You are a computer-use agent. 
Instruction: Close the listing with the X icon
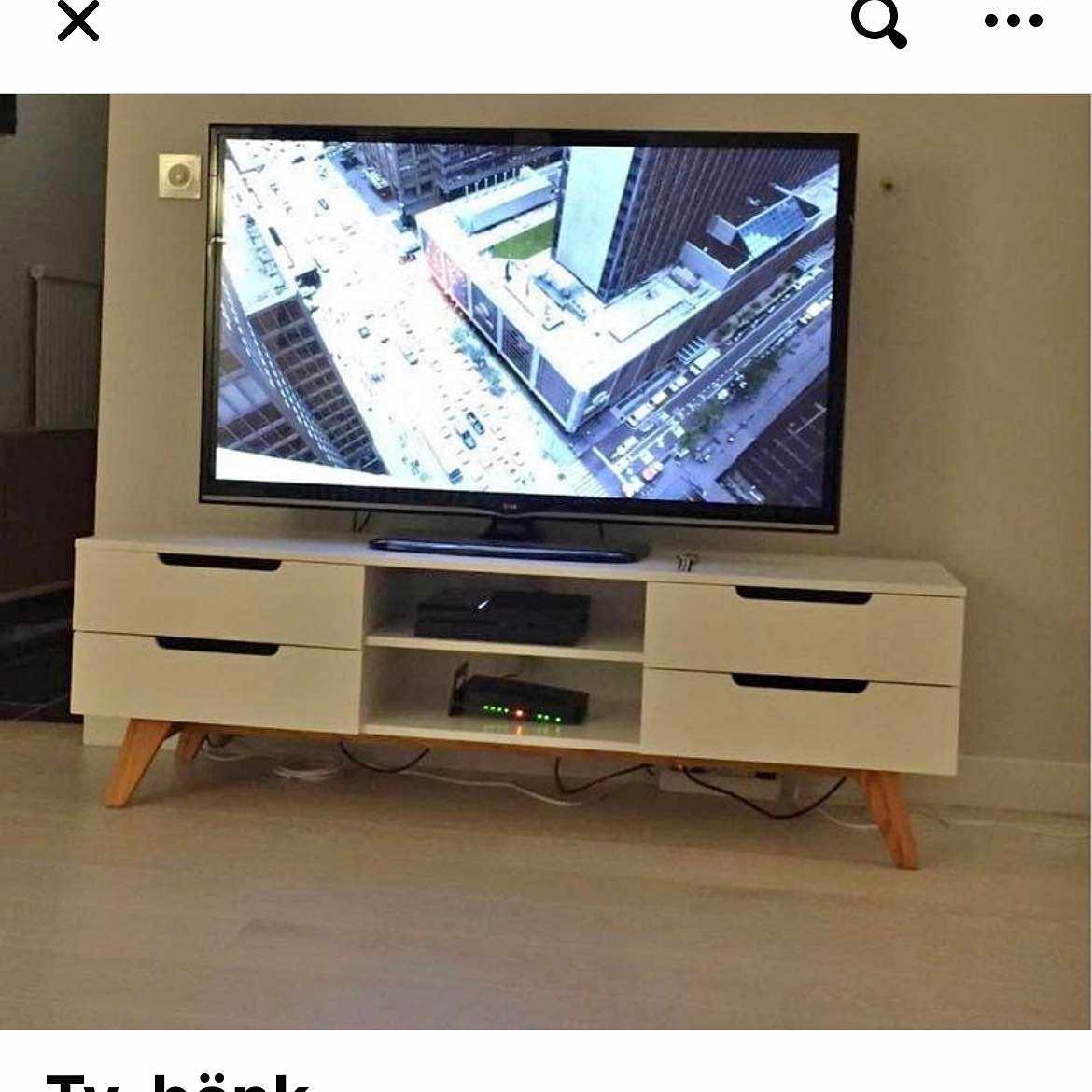click(78, 21)
